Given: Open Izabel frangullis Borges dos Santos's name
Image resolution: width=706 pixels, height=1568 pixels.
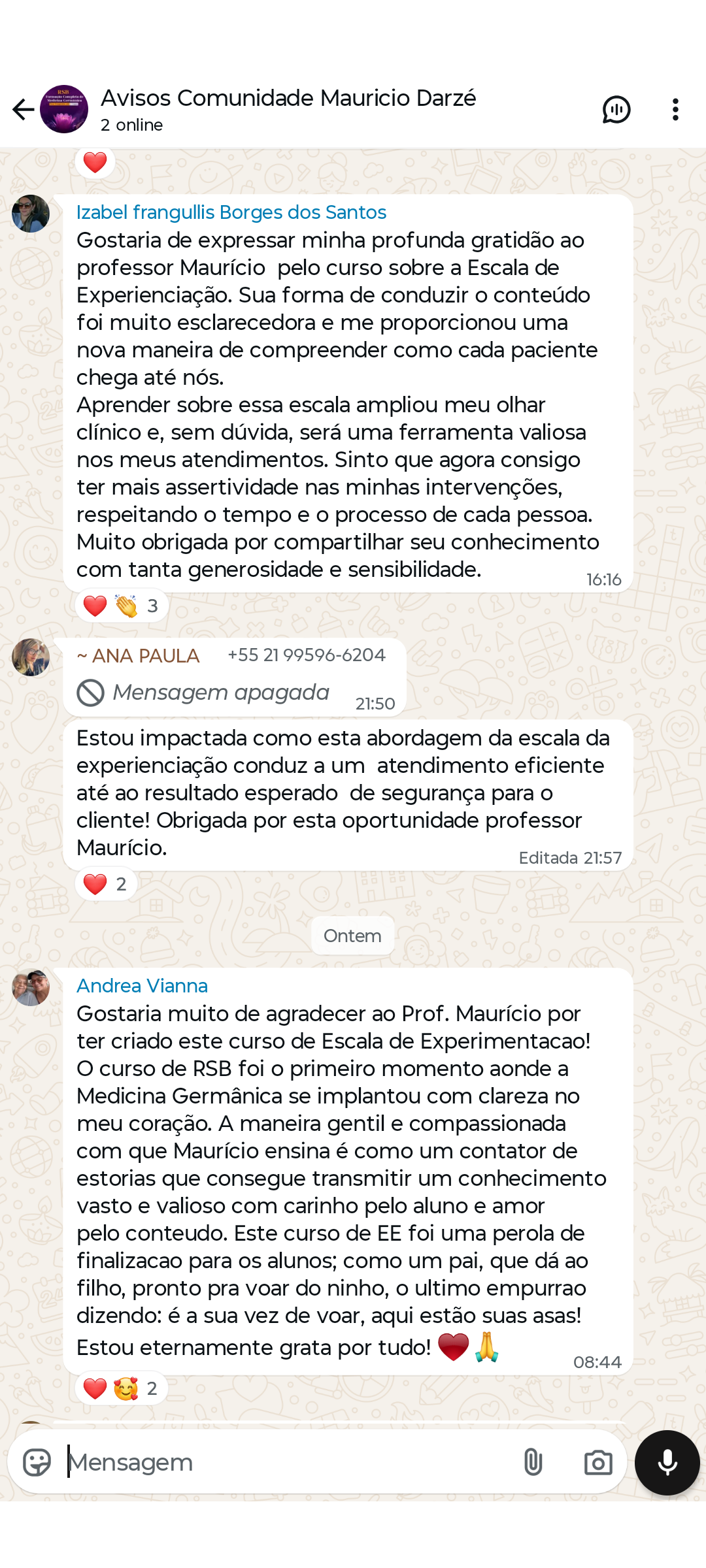Looking at the screenshot, I should point(231,212).
